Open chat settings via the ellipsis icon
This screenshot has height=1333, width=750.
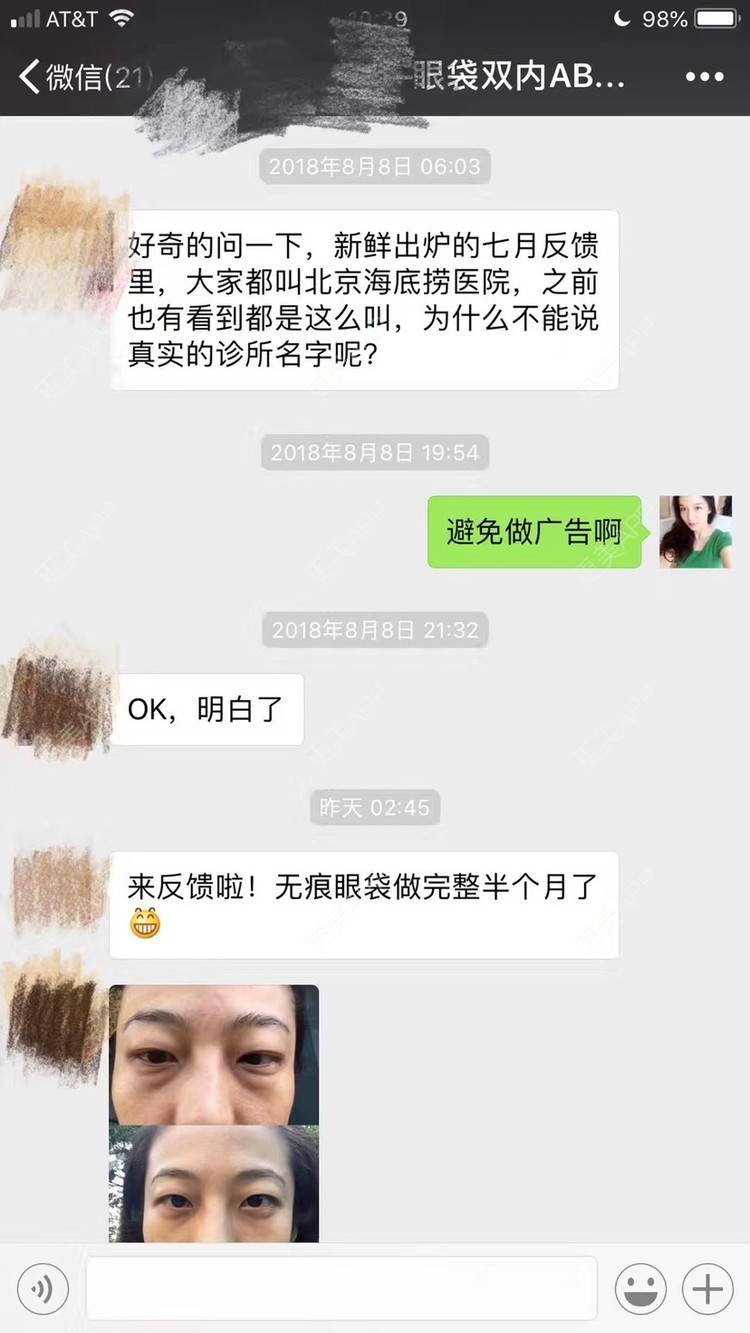[x=705, y=76]
